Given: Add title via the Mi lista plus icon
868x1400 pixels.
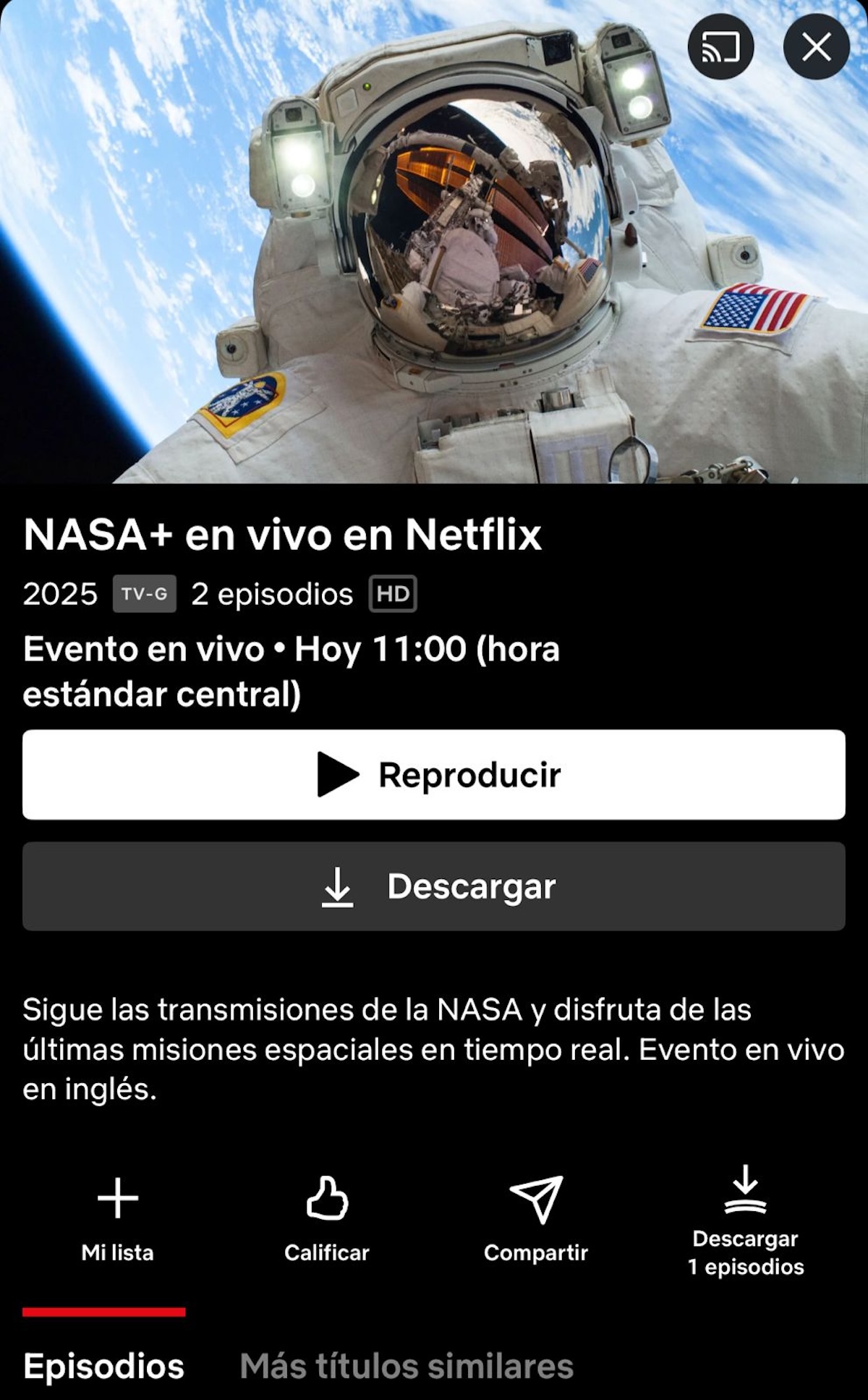Looking at the screenshot, I should pyautogui.click(x=119, y=1197).
